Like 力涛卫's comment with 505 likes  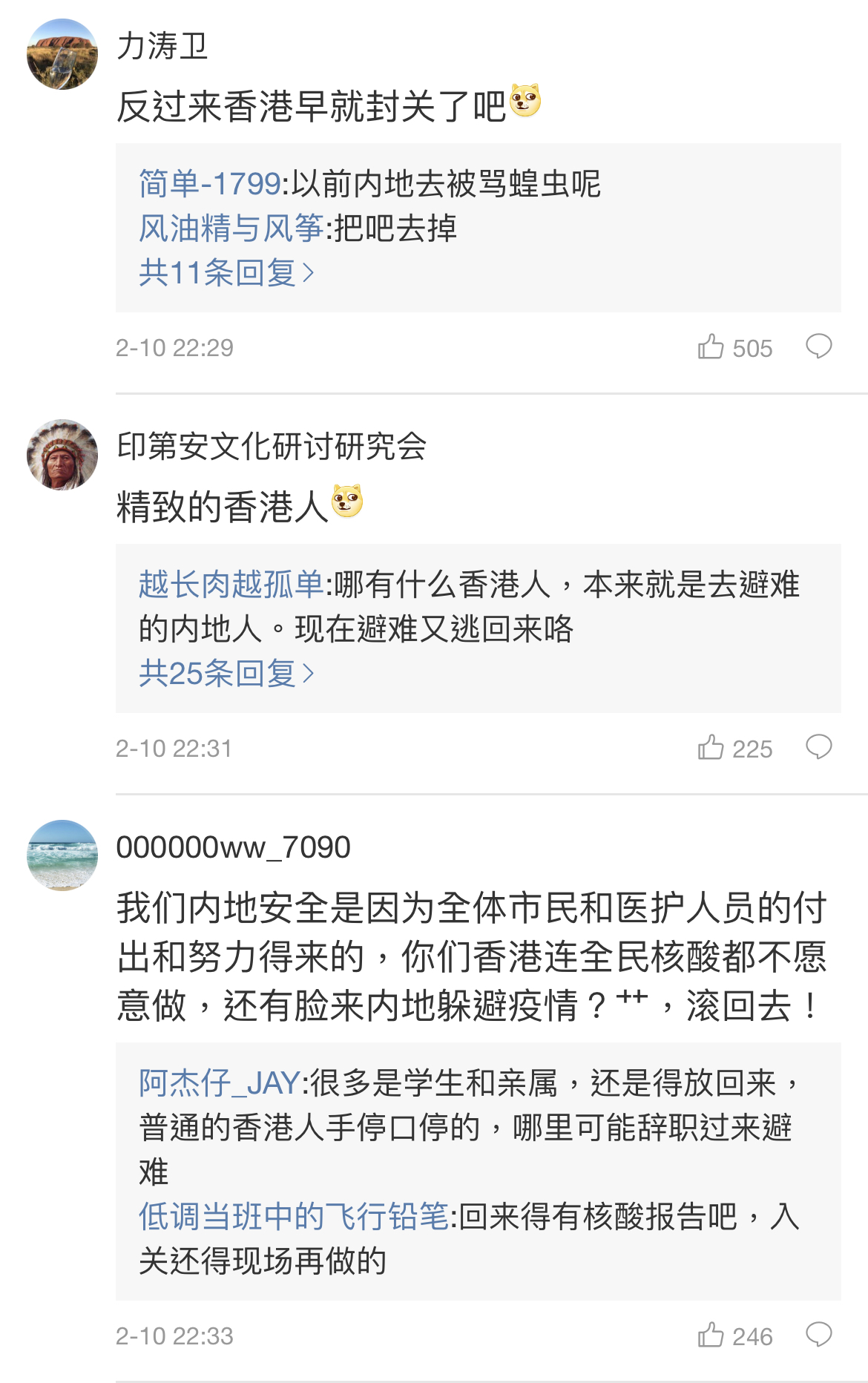point(711,347)
